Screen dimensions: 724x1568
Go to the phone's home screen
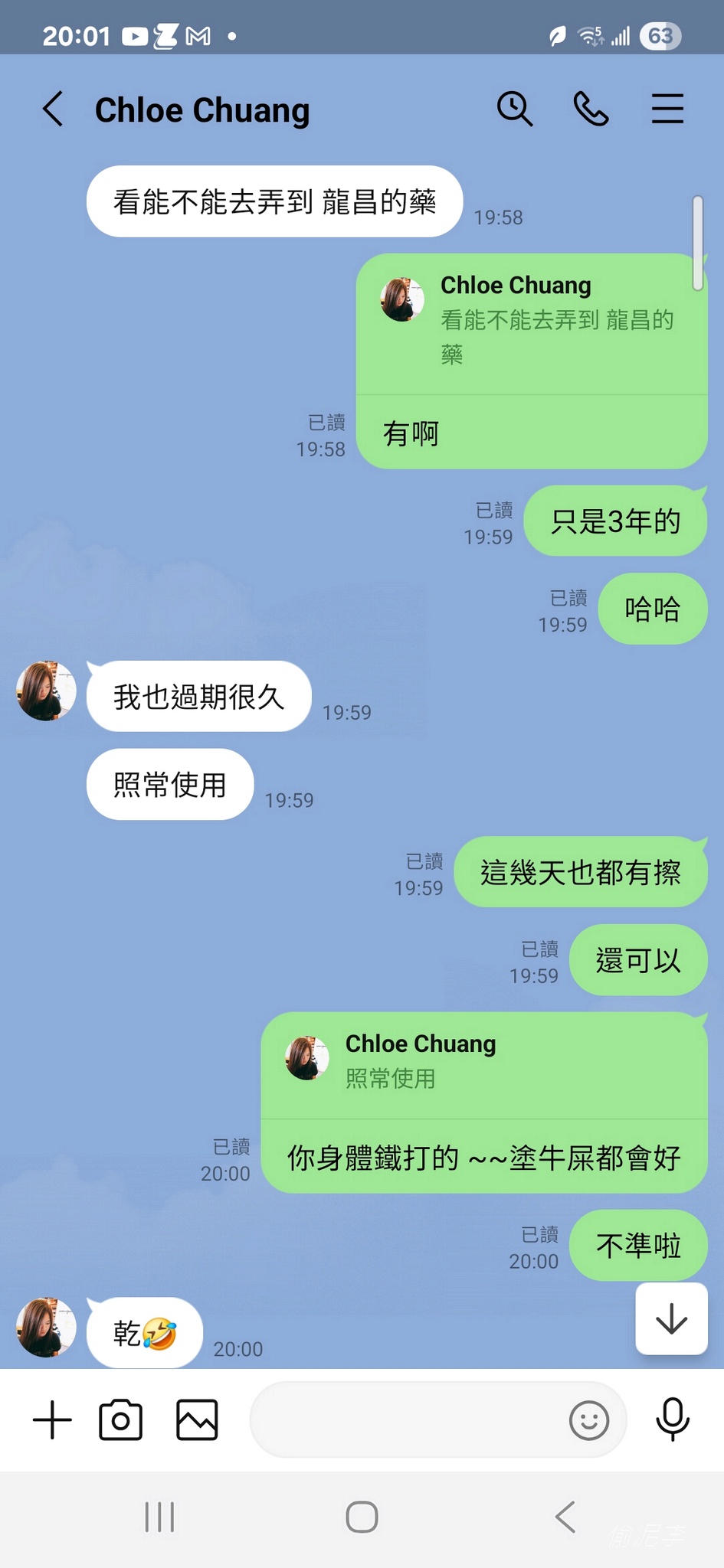coord(362,1517)
